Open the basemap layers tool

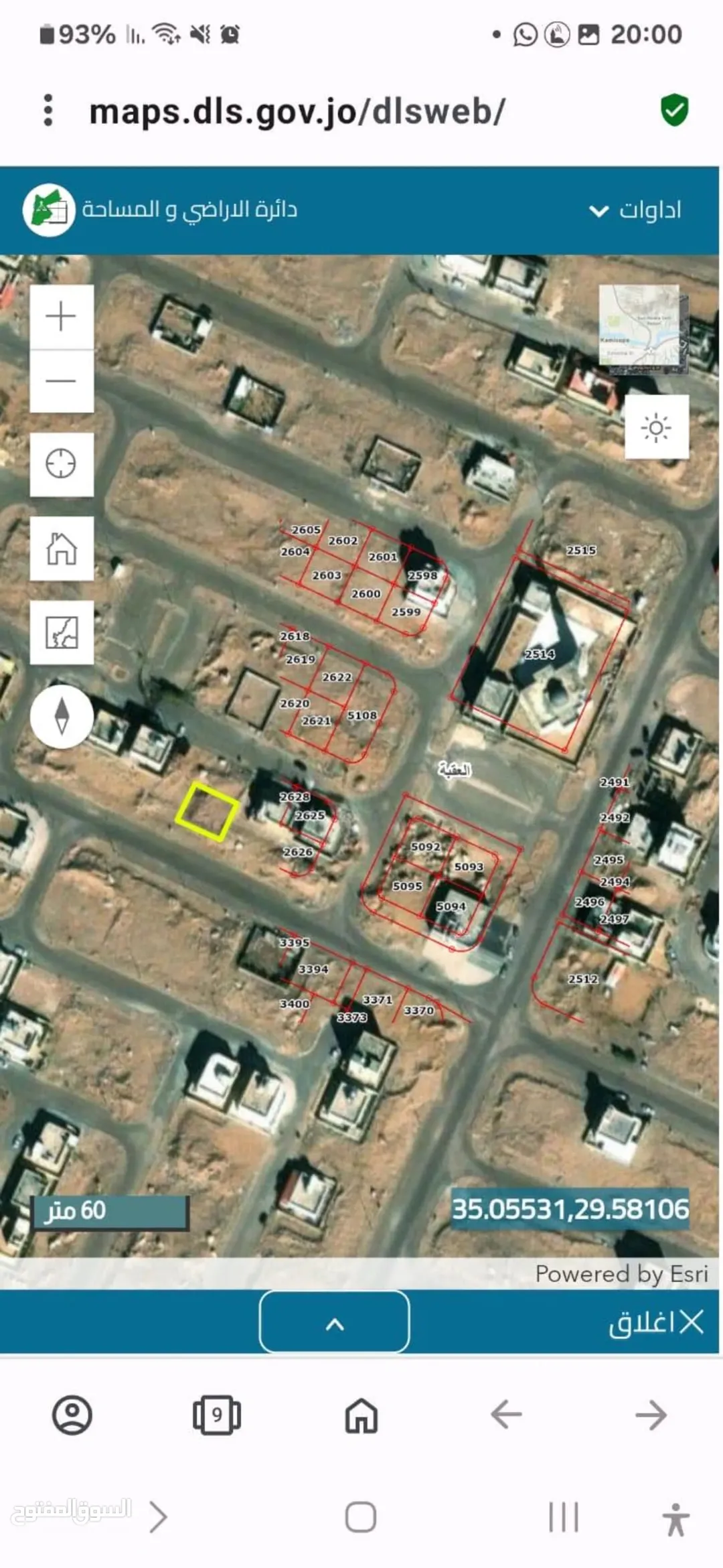[62, 632]
